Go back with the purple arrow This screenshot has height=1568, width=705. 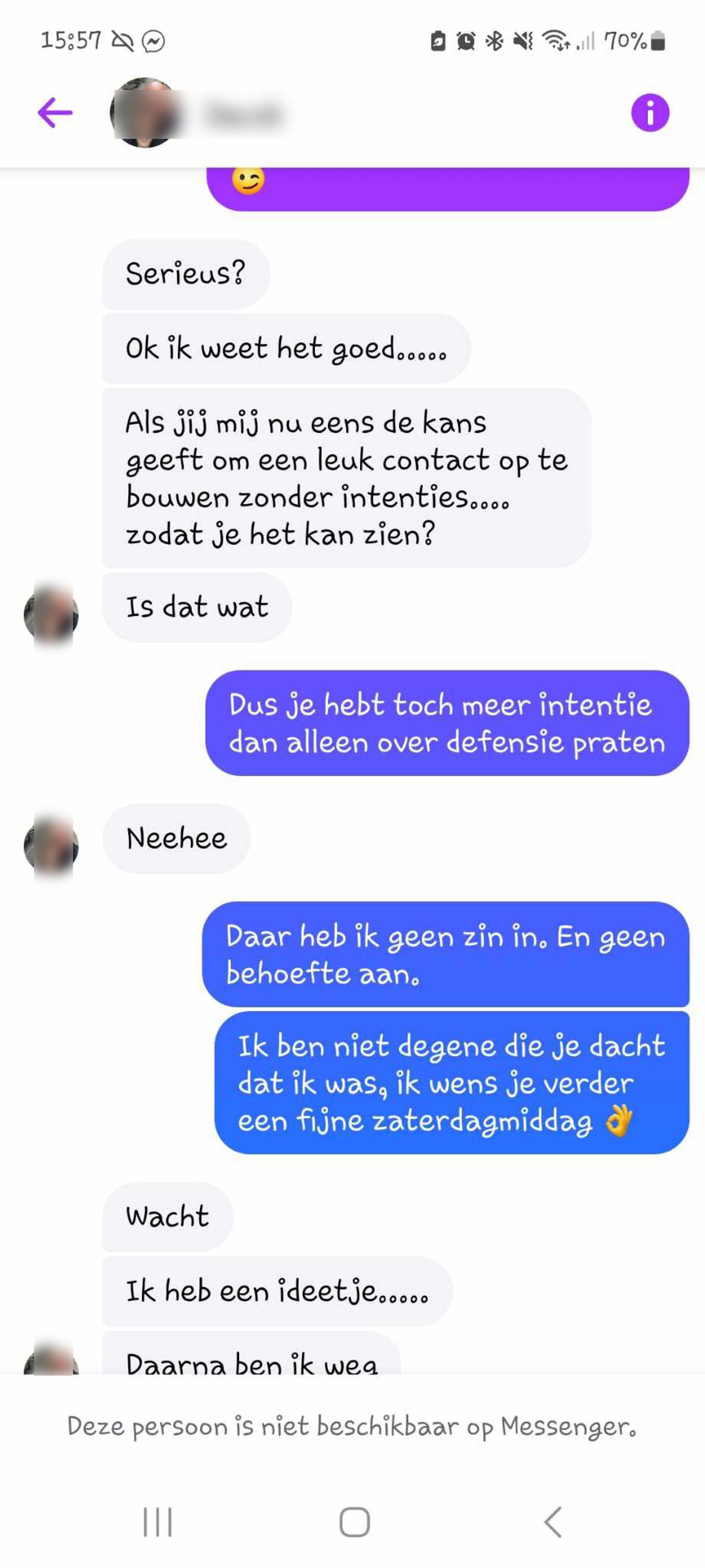[x=55, y=113]
